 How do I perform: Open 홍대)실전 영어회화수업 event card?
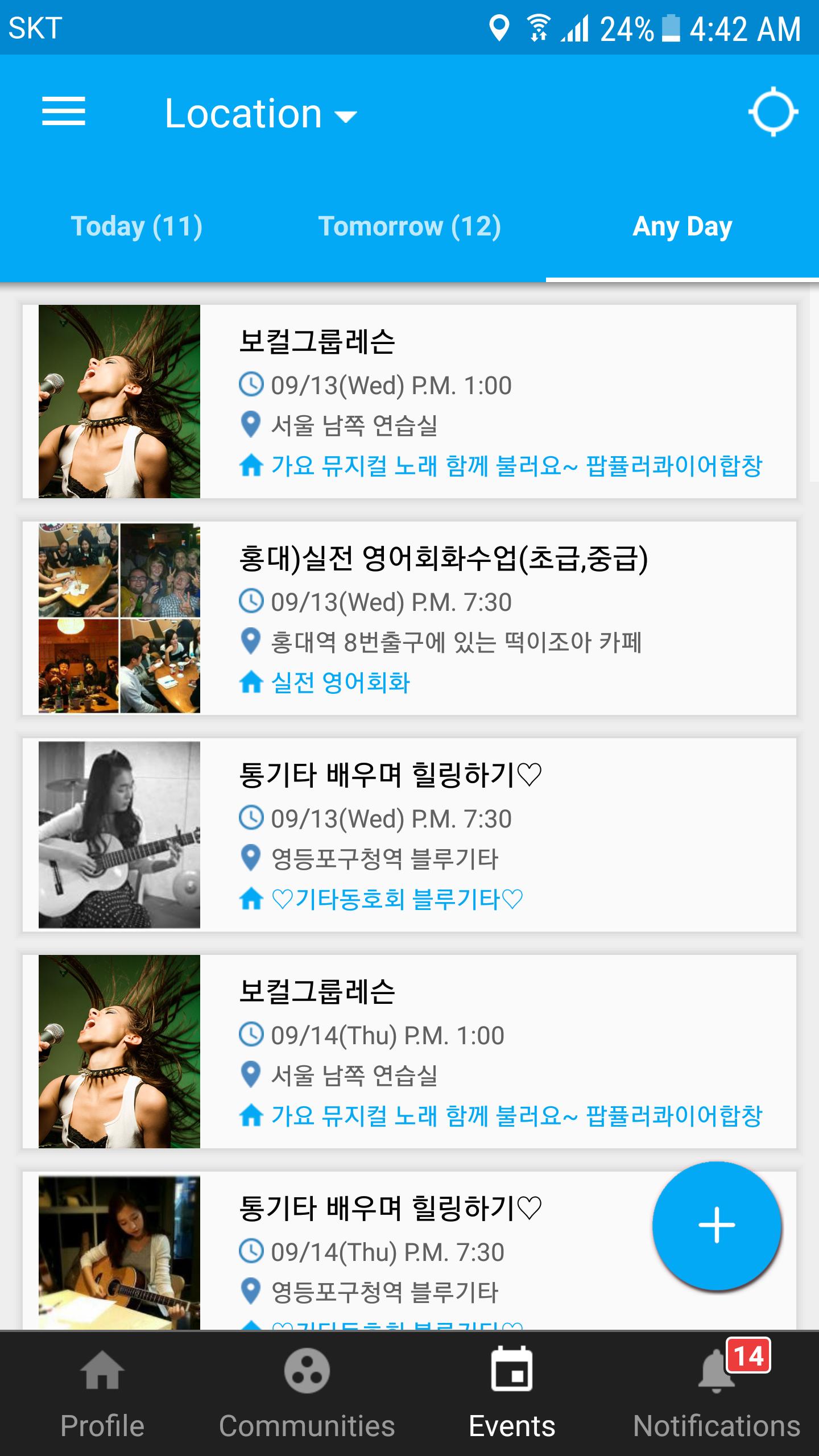pyautogui.click(x=444, y=559)
